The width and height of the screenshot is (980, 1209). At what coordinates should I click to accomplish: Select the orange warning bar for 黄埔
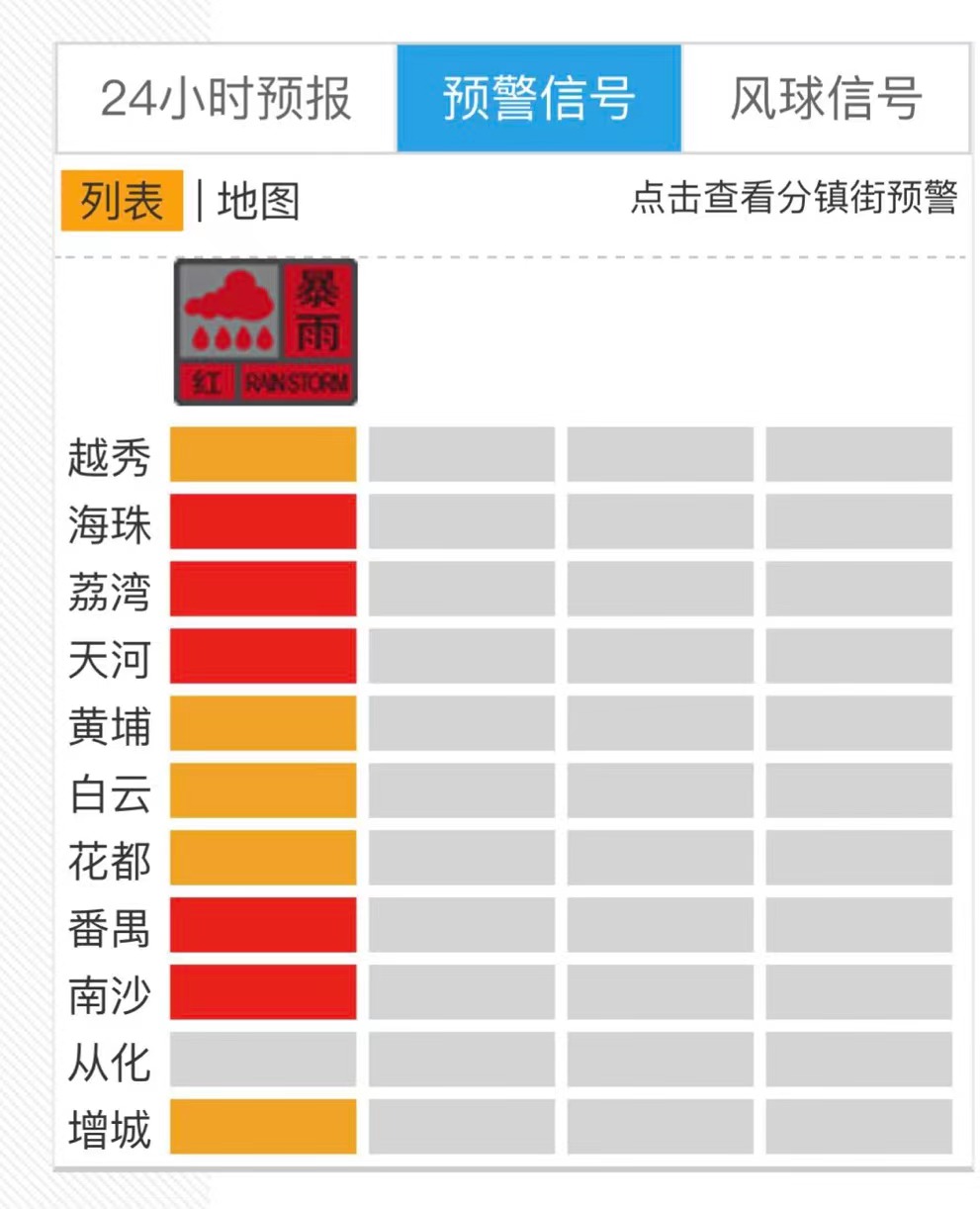point(262,725)
